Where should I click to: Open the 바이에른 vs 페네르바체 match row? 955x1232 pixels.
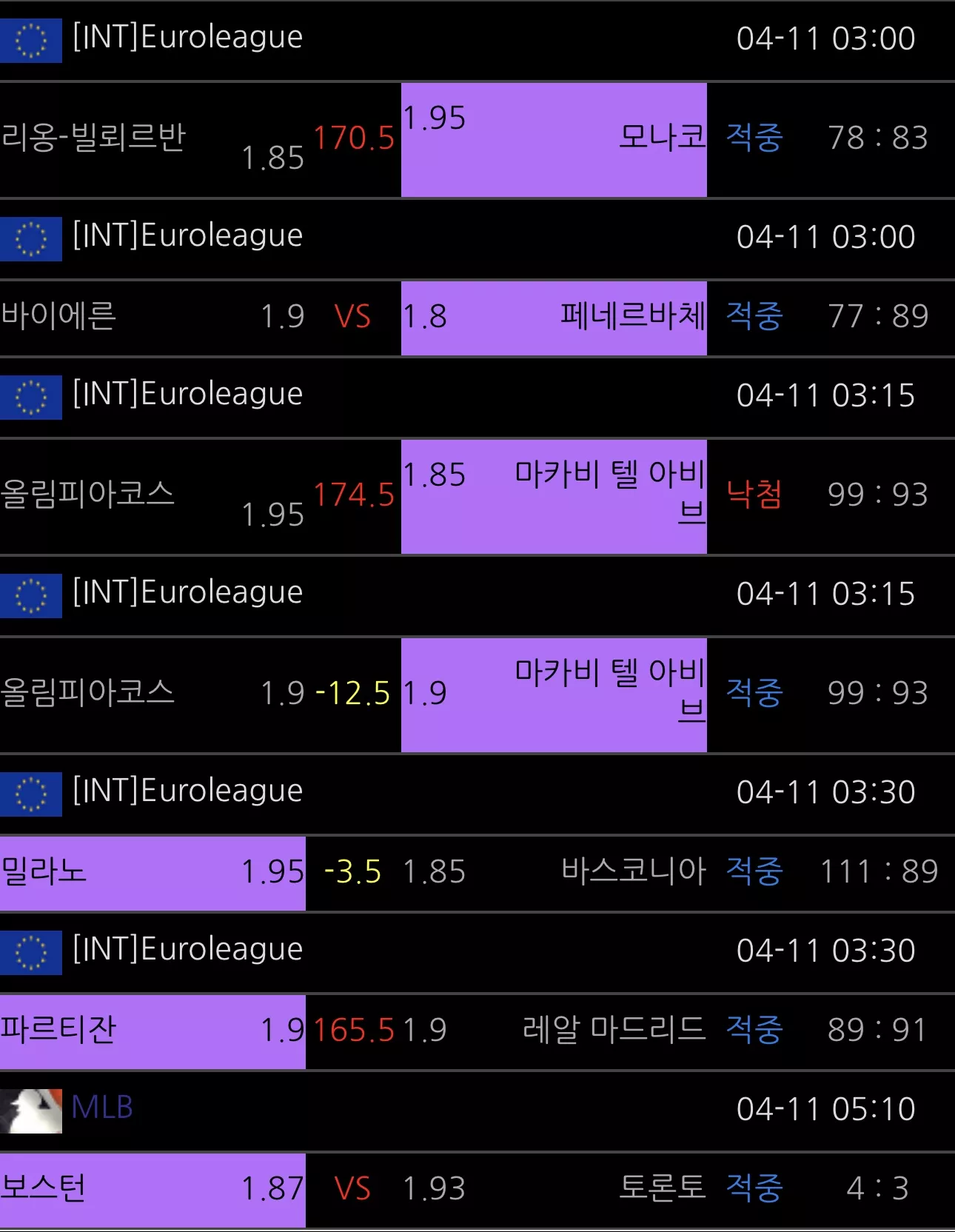tap(477, 318)
